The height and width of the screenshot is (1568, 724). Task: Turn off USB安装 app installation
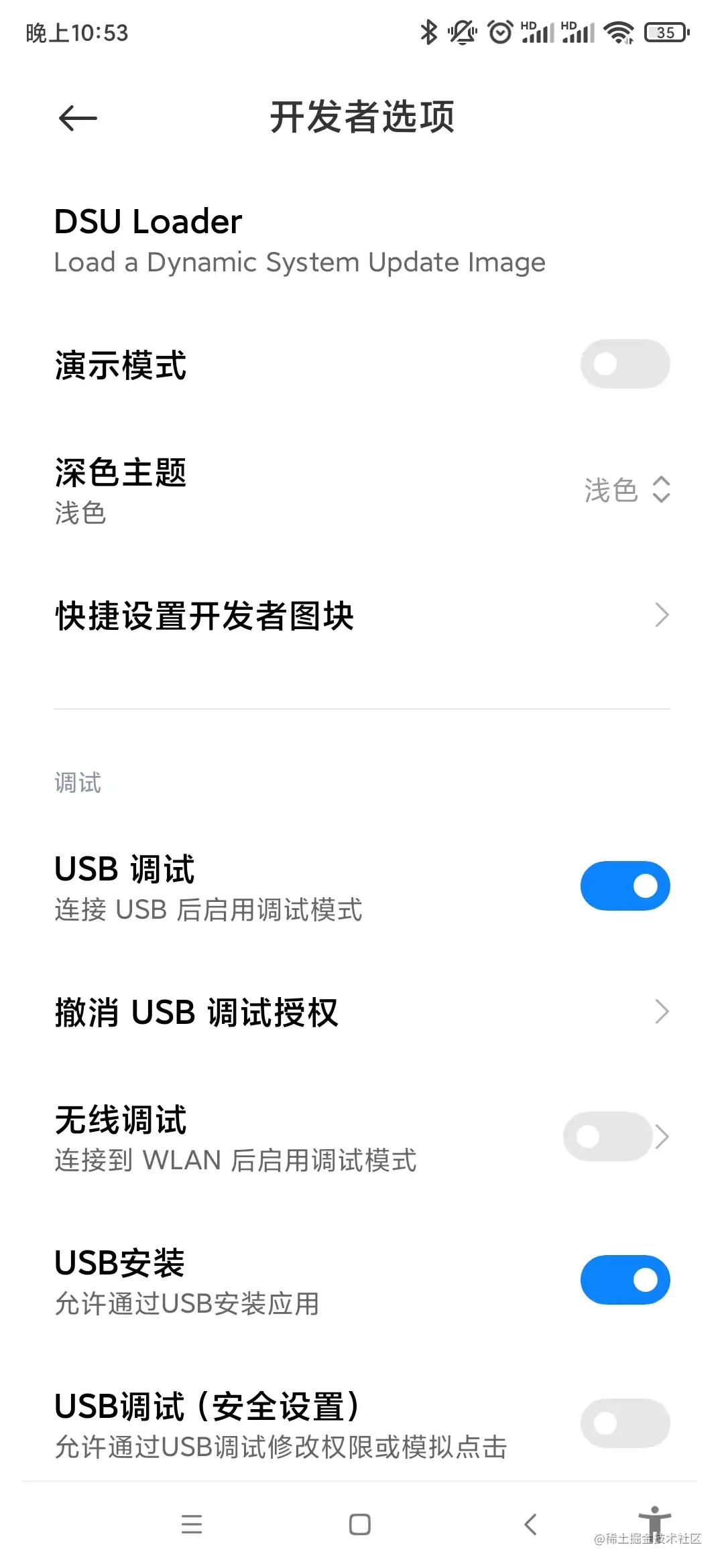pyautogui.click(x=624, y=1279)
